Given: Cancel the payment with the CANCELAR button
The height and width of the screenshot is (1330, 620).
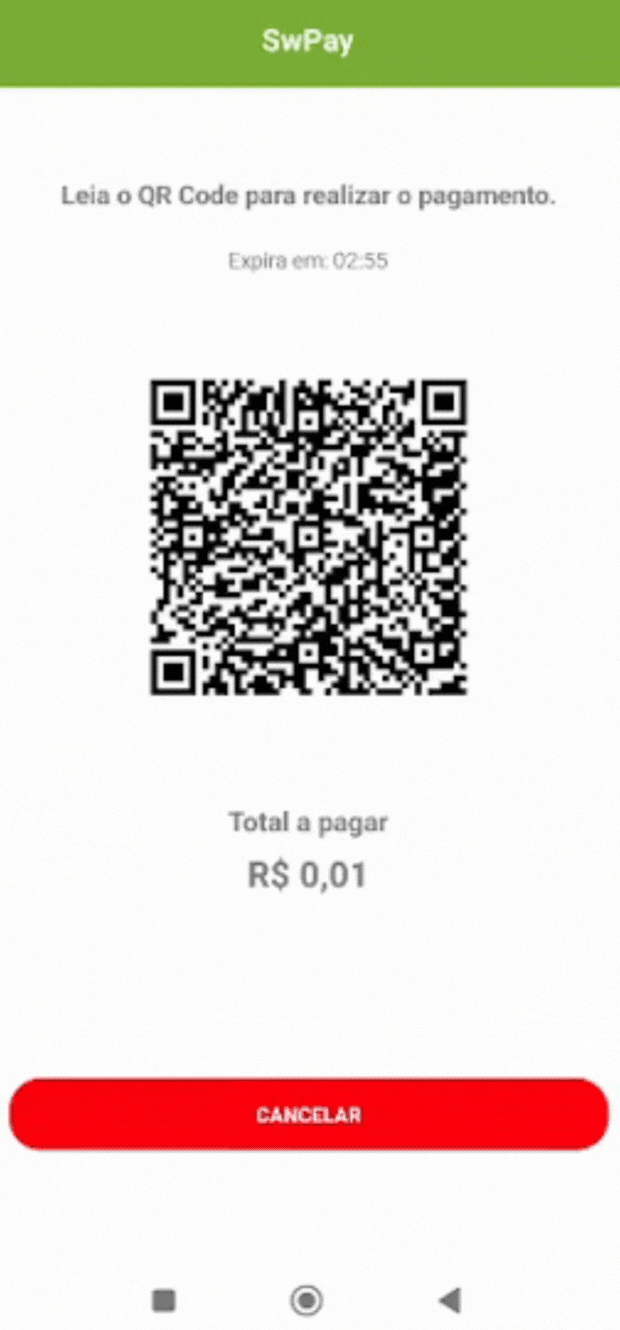Looking at the screenshot, I should coord(309,1114).
